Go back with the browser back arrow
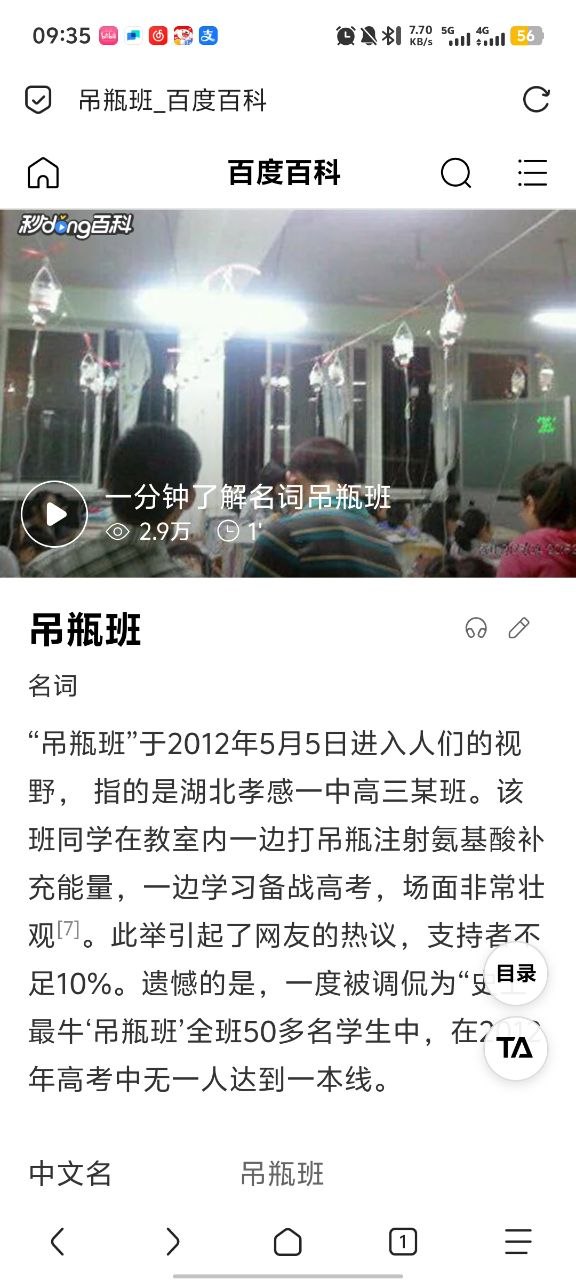 [57, 1242]
